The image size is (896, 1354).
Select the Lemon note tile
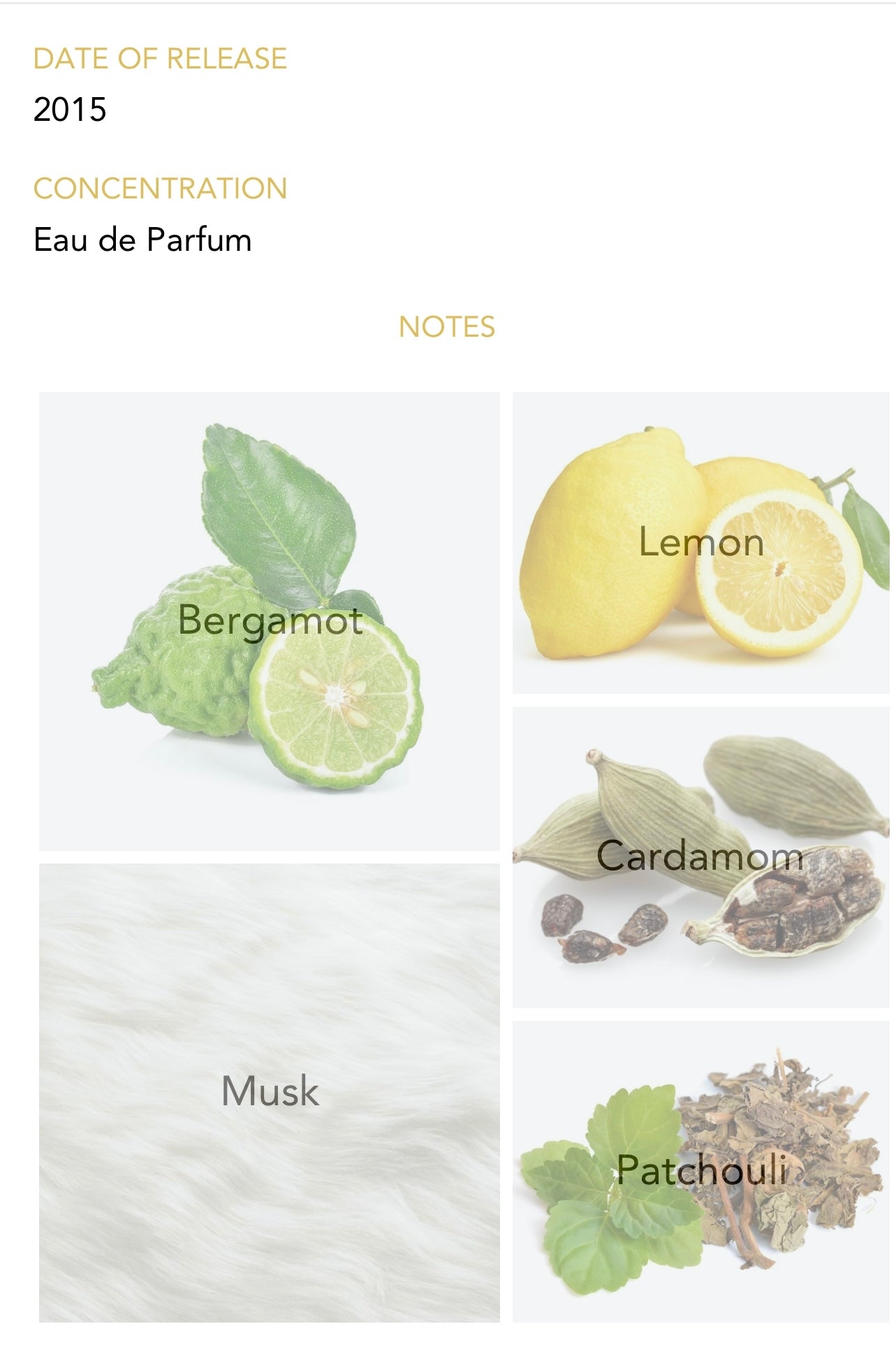(x=700, y=543)
